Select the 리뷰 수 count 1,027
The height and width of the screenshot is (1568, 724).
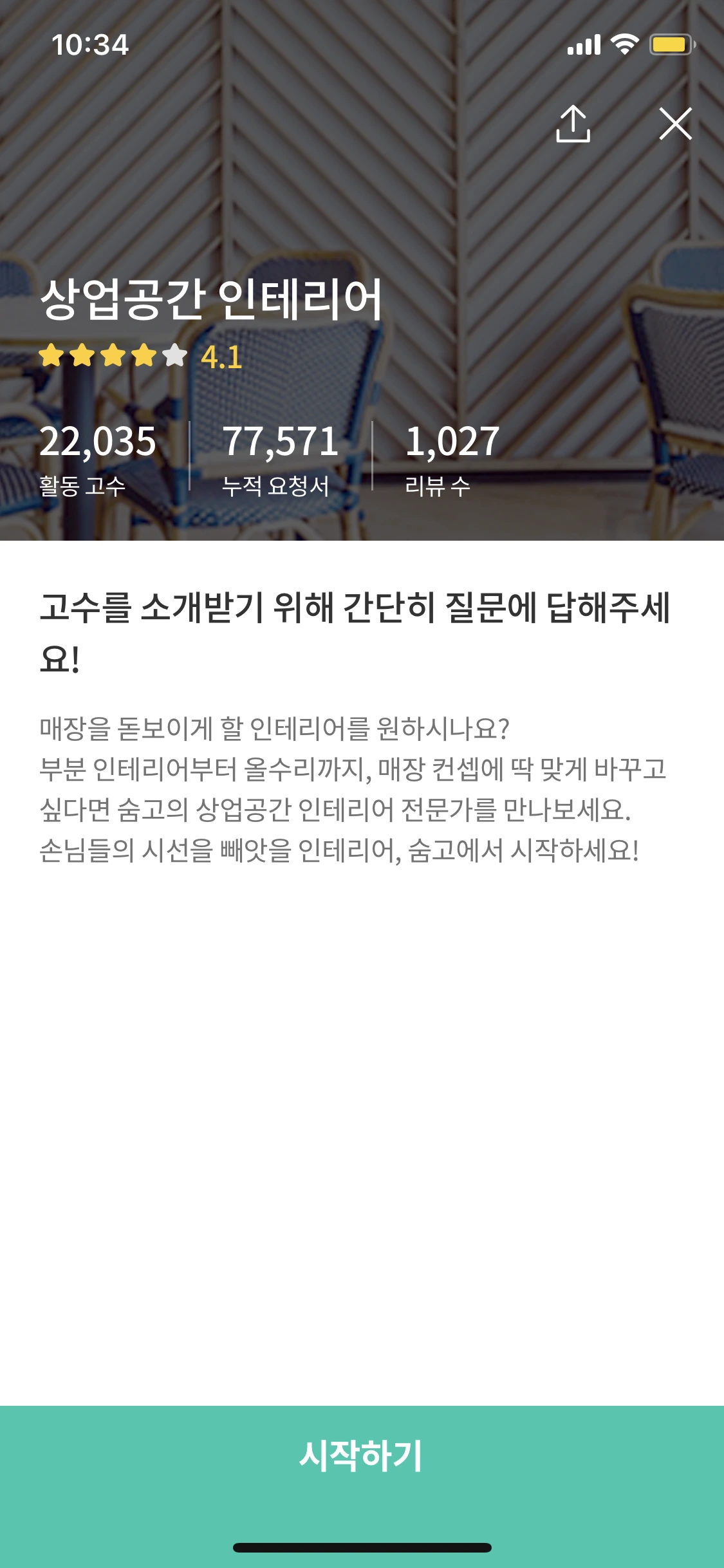[x=452, y=442]
